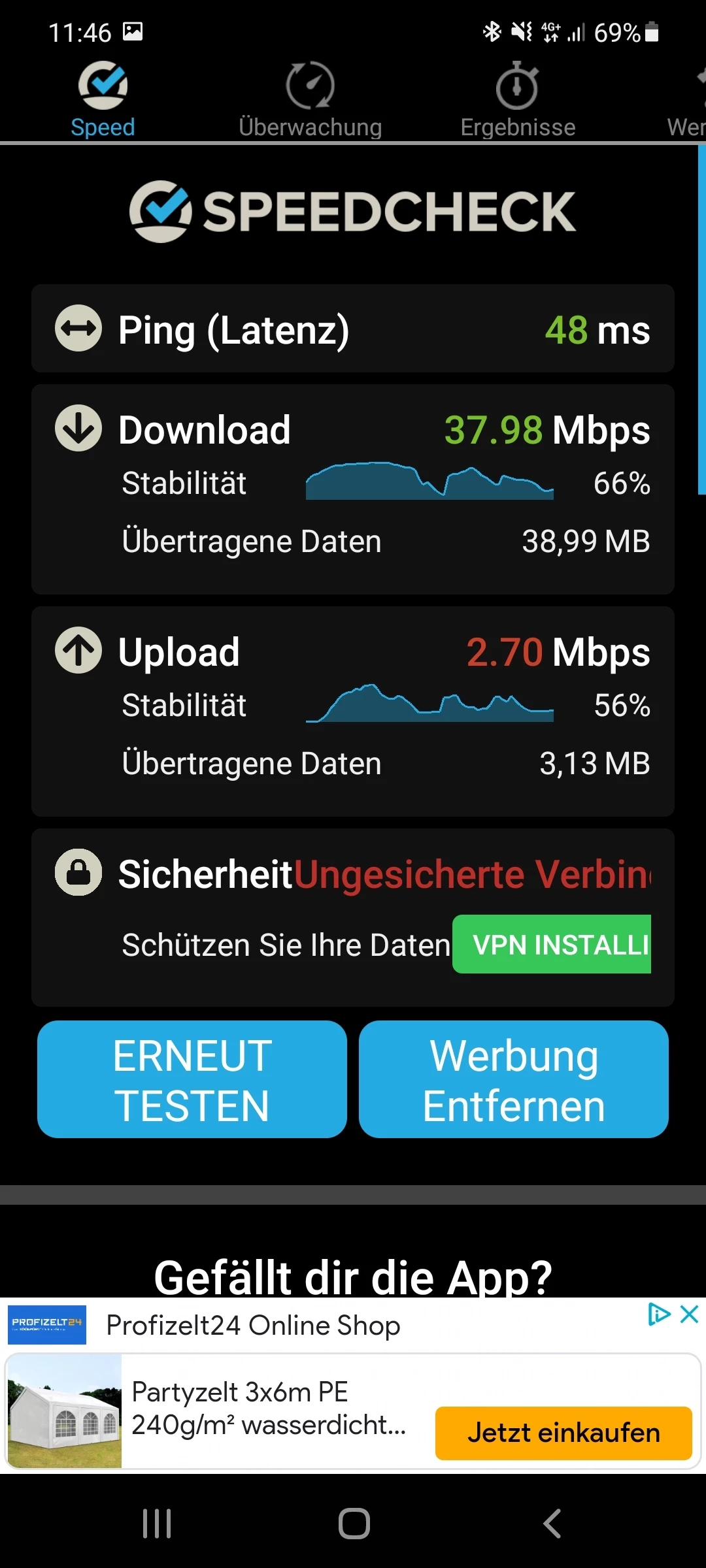Viewport: 706px width, 1568px height.
Task: Open the Ergebnisse tab
Action: [x=518, y=101]
